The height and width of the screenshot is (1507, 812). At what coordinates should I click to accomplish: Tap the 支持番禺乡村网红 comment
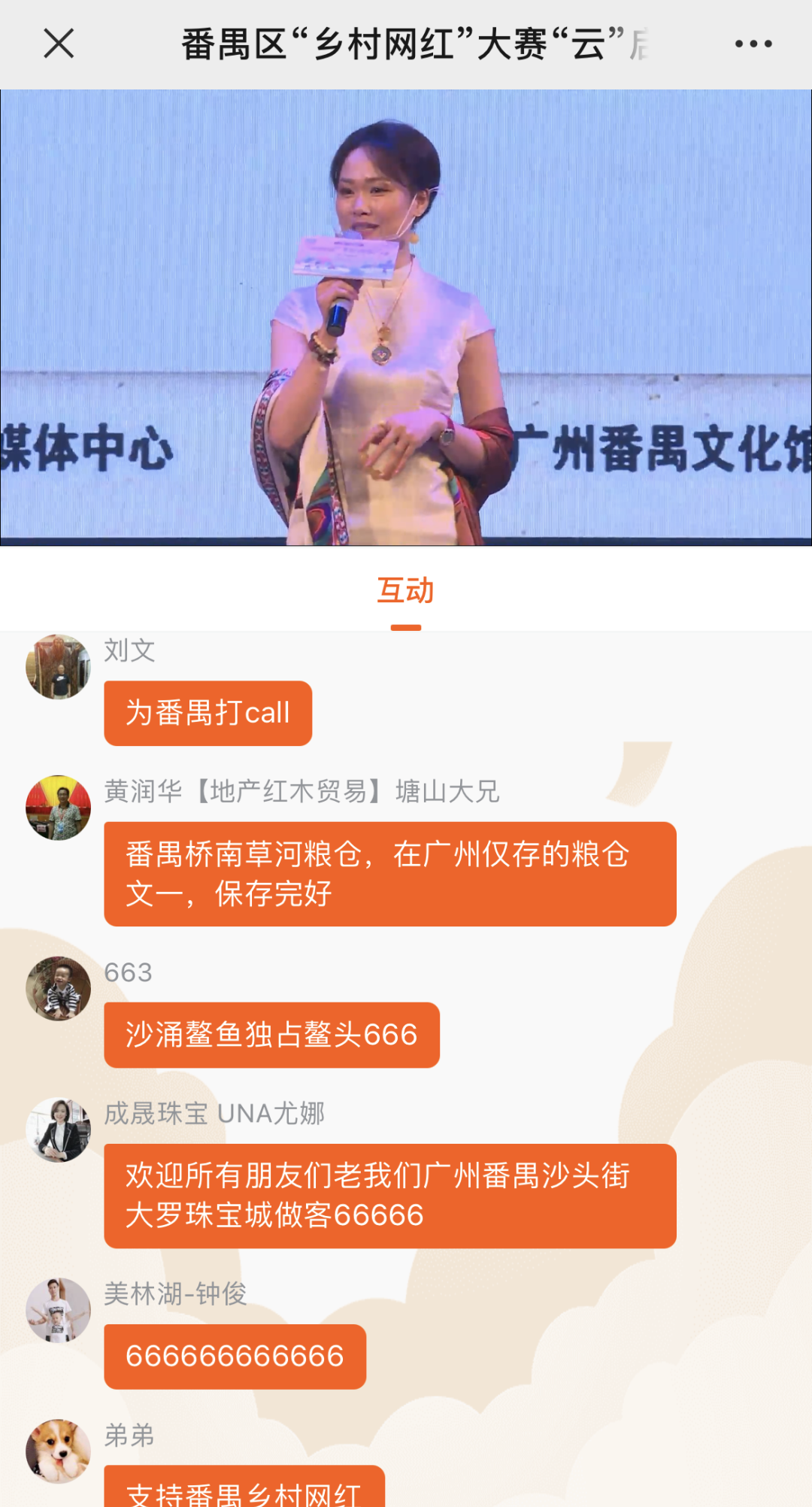(x=248, y=1493)
